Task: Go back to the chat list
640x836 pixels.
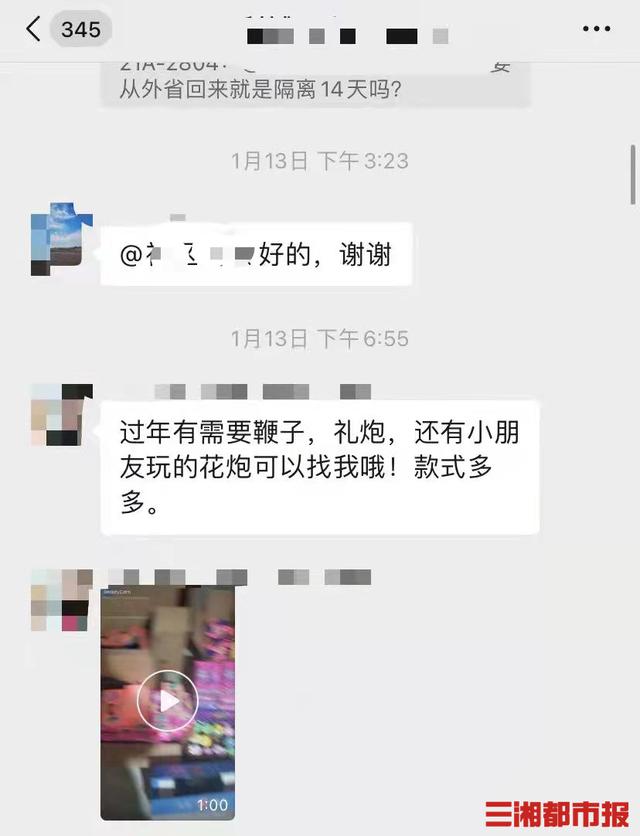Action: tap(34, 29)
